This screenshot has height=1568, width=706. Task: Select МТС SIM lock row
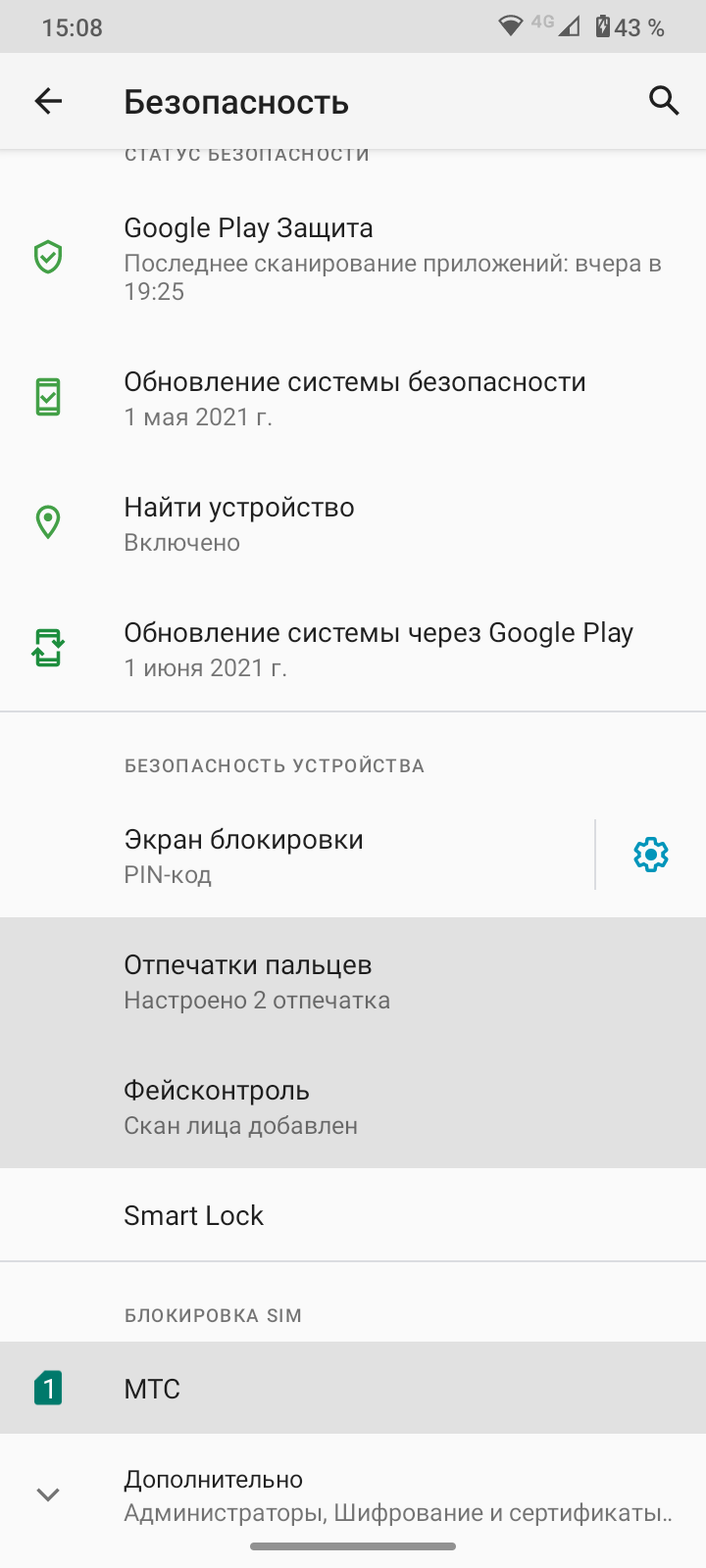click(x=353, y=1389)
